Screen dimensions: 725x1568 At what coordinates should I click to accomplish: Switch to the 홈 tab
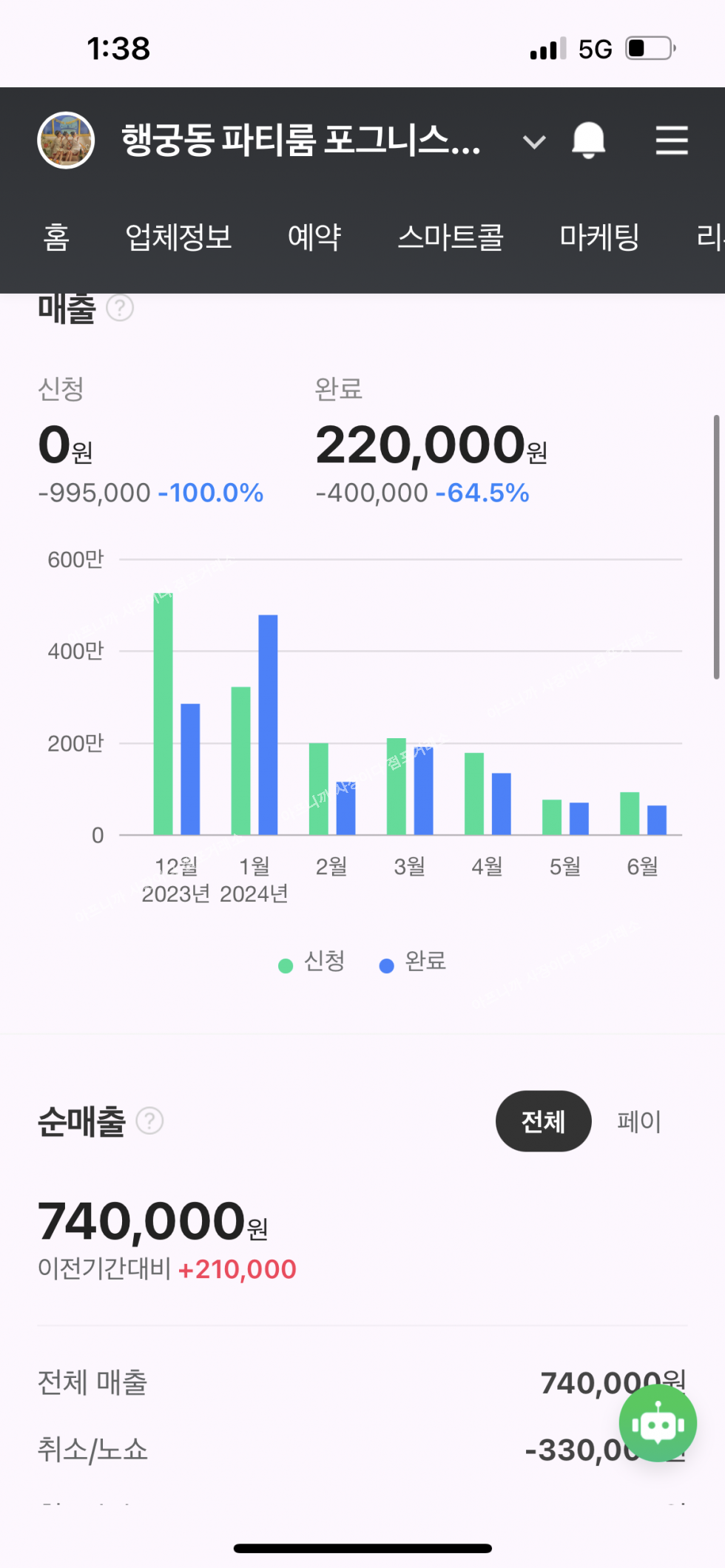[x=56, y=237]
